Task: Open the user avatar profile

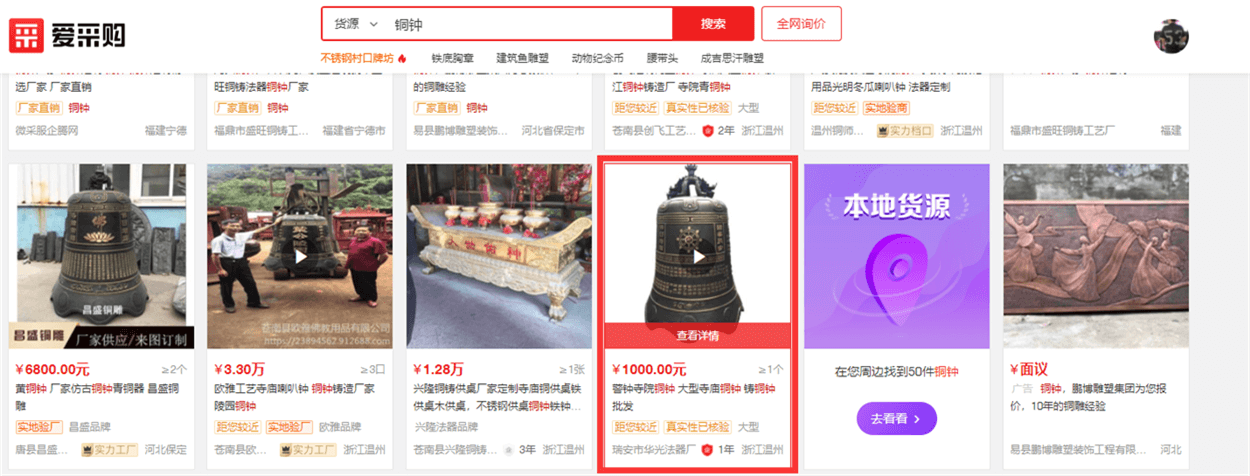Action: tap(1171, 36)
